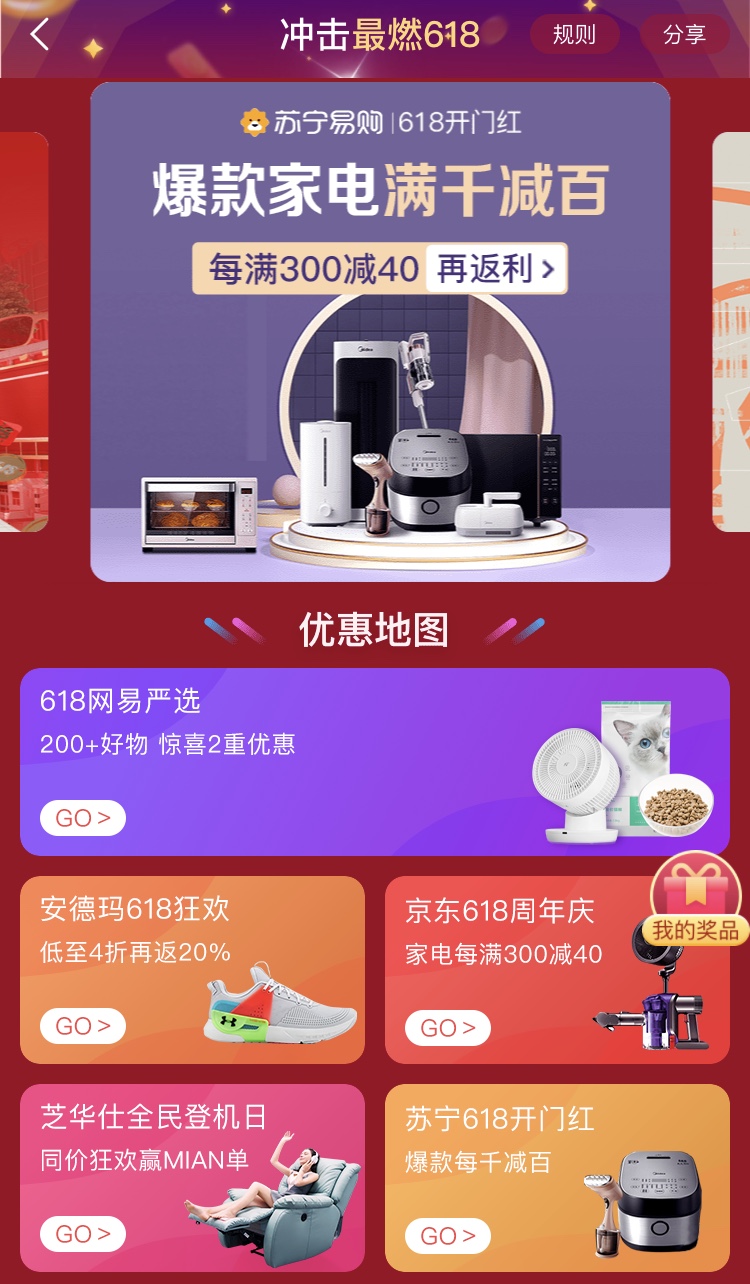750x1284 pixels.
Task: Open the 规则 rules page
Action: [574, 35]
